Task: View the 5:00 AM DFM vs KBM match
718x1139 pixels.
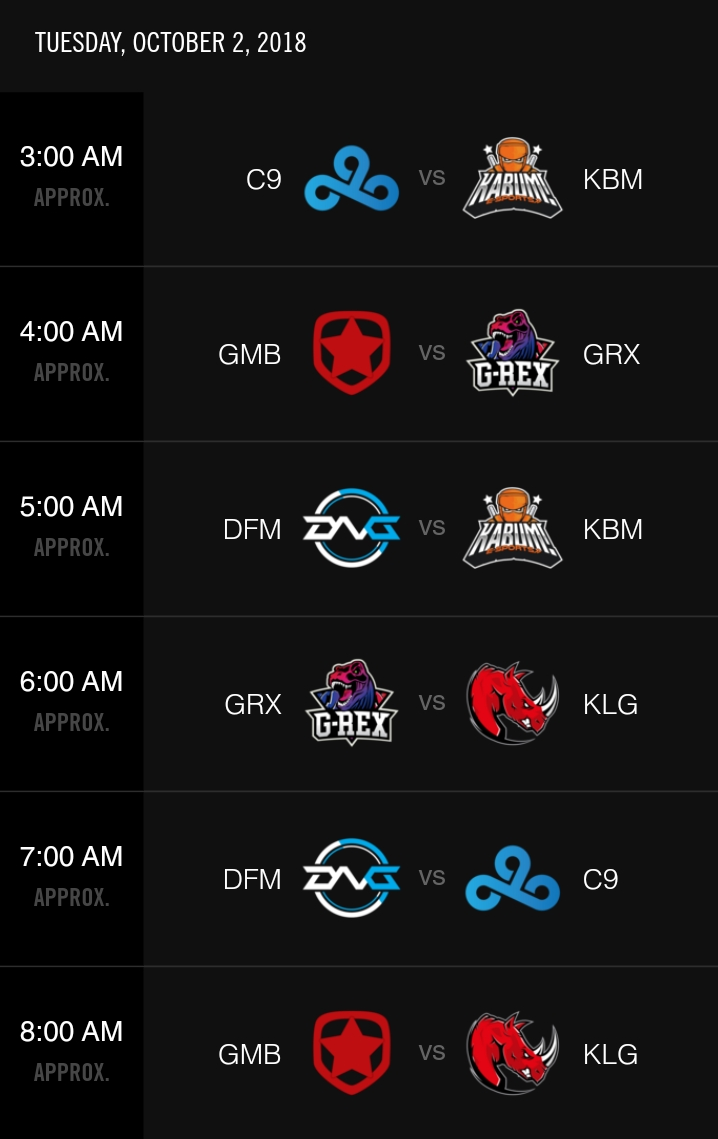Action: tap(431, 529)
